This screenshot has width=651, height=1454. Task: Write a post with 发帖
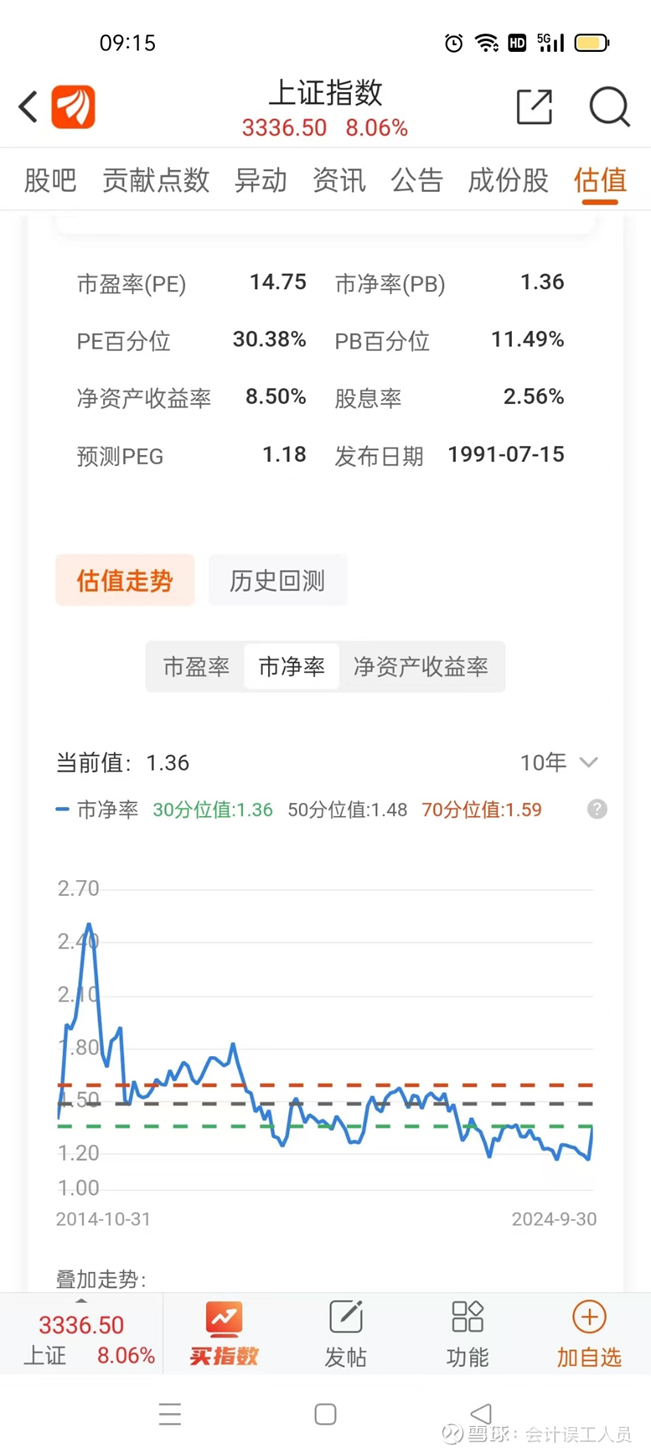(x=346, y=1334)
